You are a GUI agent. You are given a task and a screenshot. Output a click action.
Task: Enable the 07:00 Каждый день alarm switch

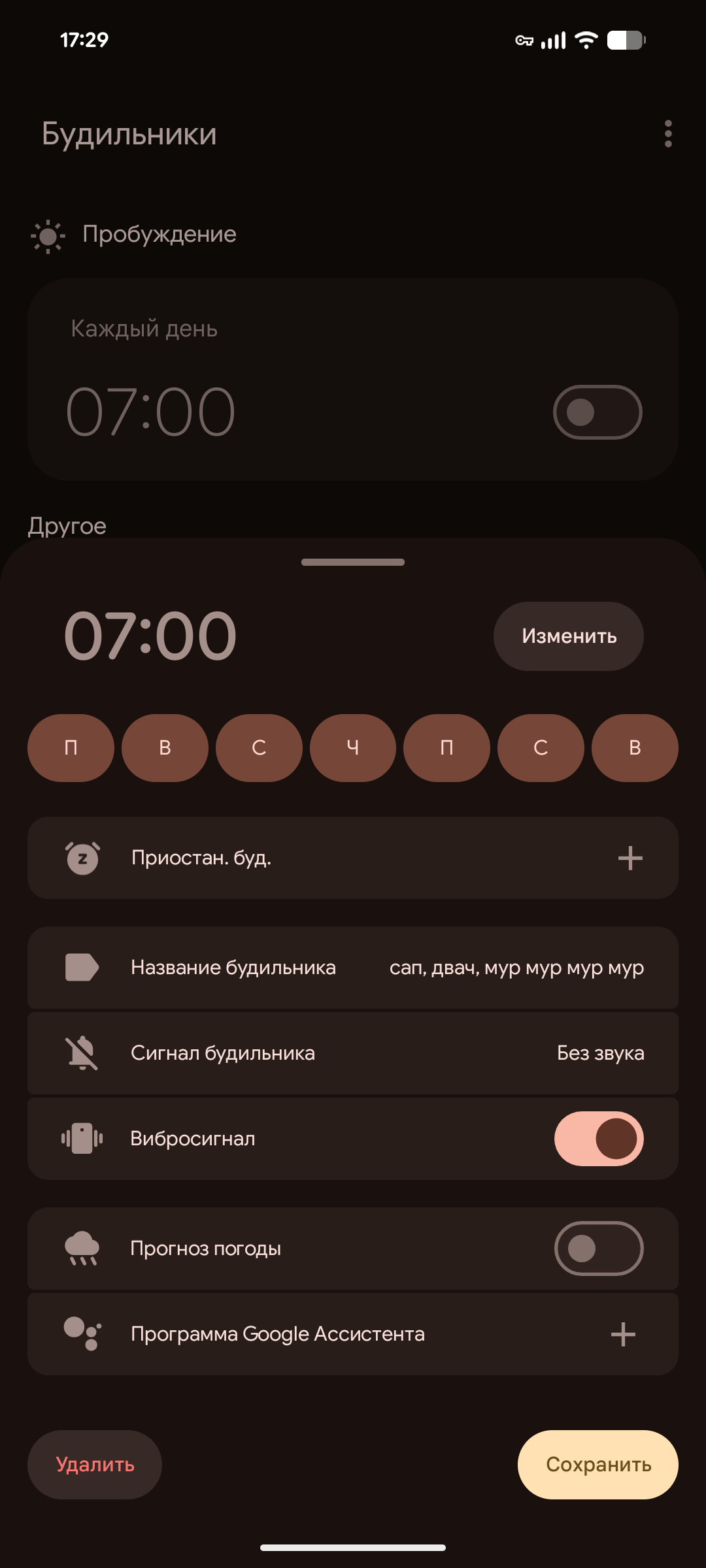point(597,412)
